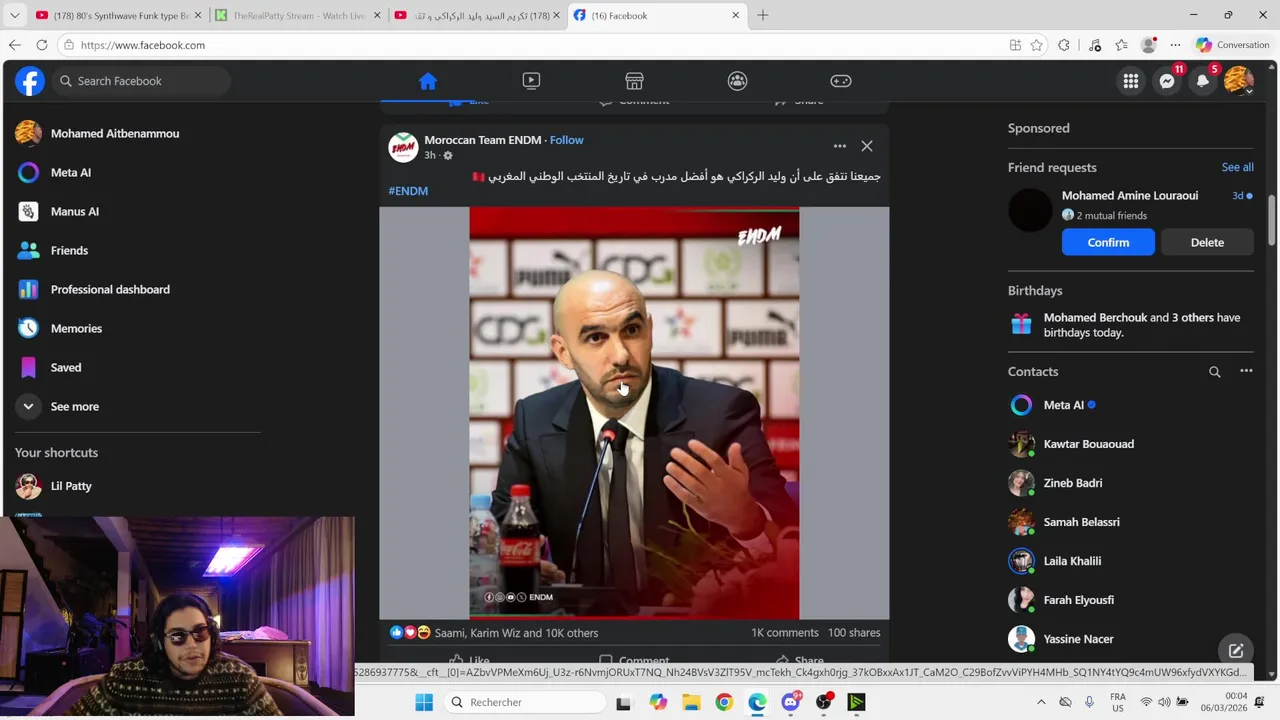Search contacts with the magnifier icon
This screenshot has width=1280, height=720.
[1214, 372]
